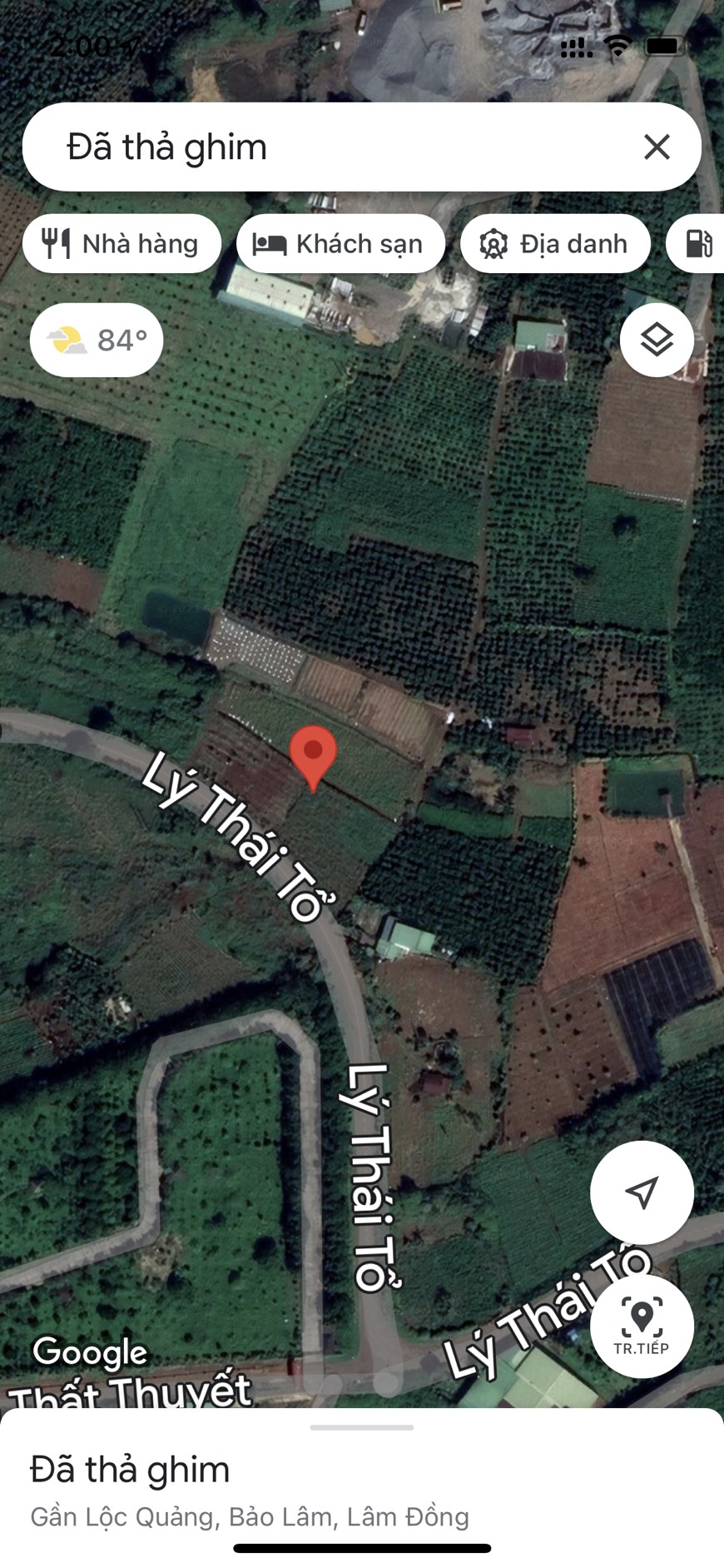Center map on my location
The image size is (724, 1568).
642,1192
